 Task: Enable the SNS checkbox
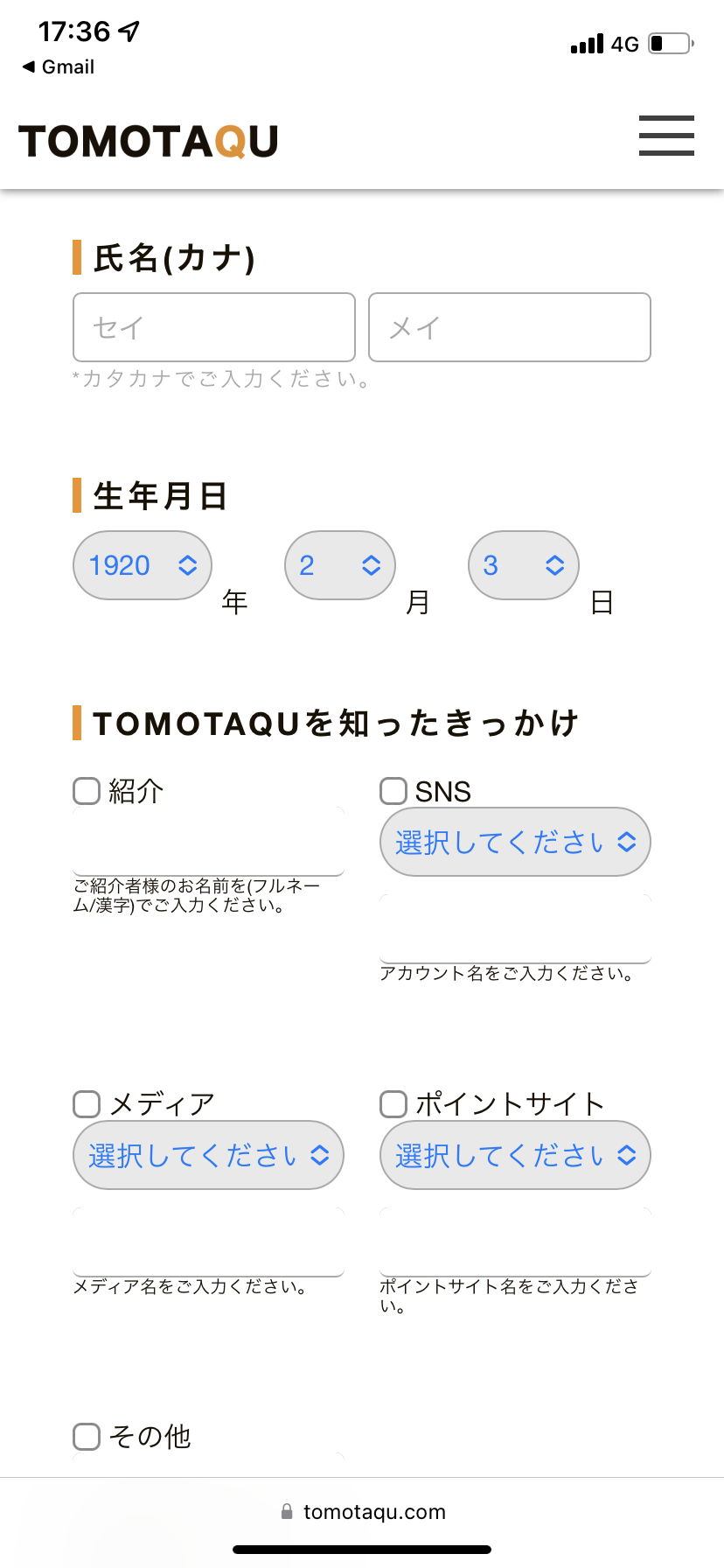click(x=393, y=790)
